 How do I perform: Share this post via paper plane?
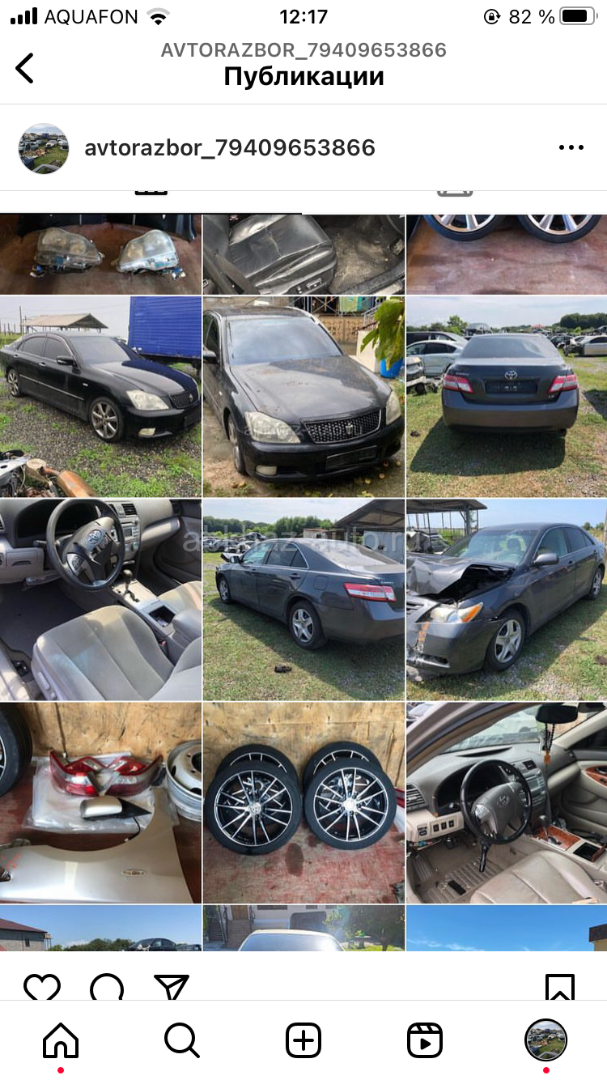pyautogui.click(x=172, y=988)
